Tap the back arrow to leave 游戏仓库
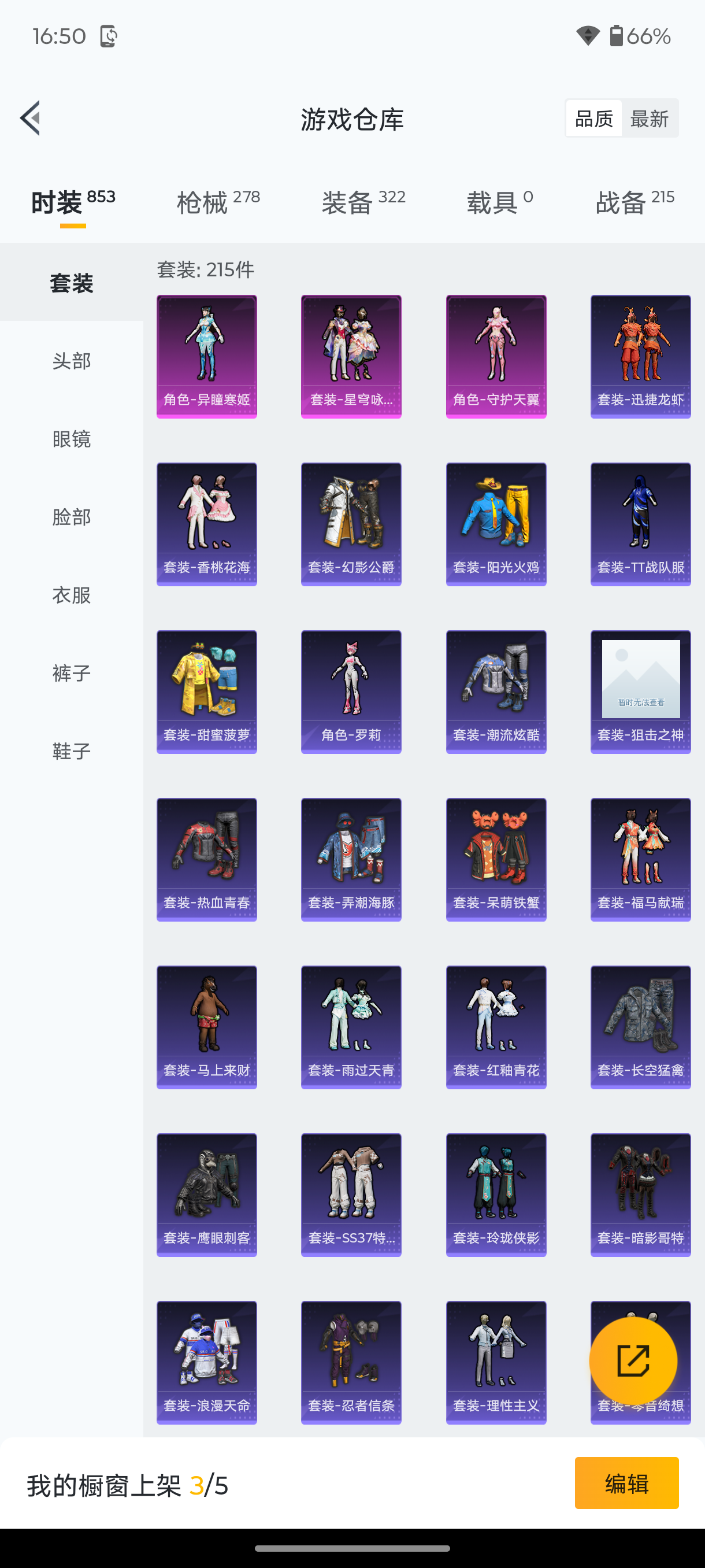 [x=31, y=119]
